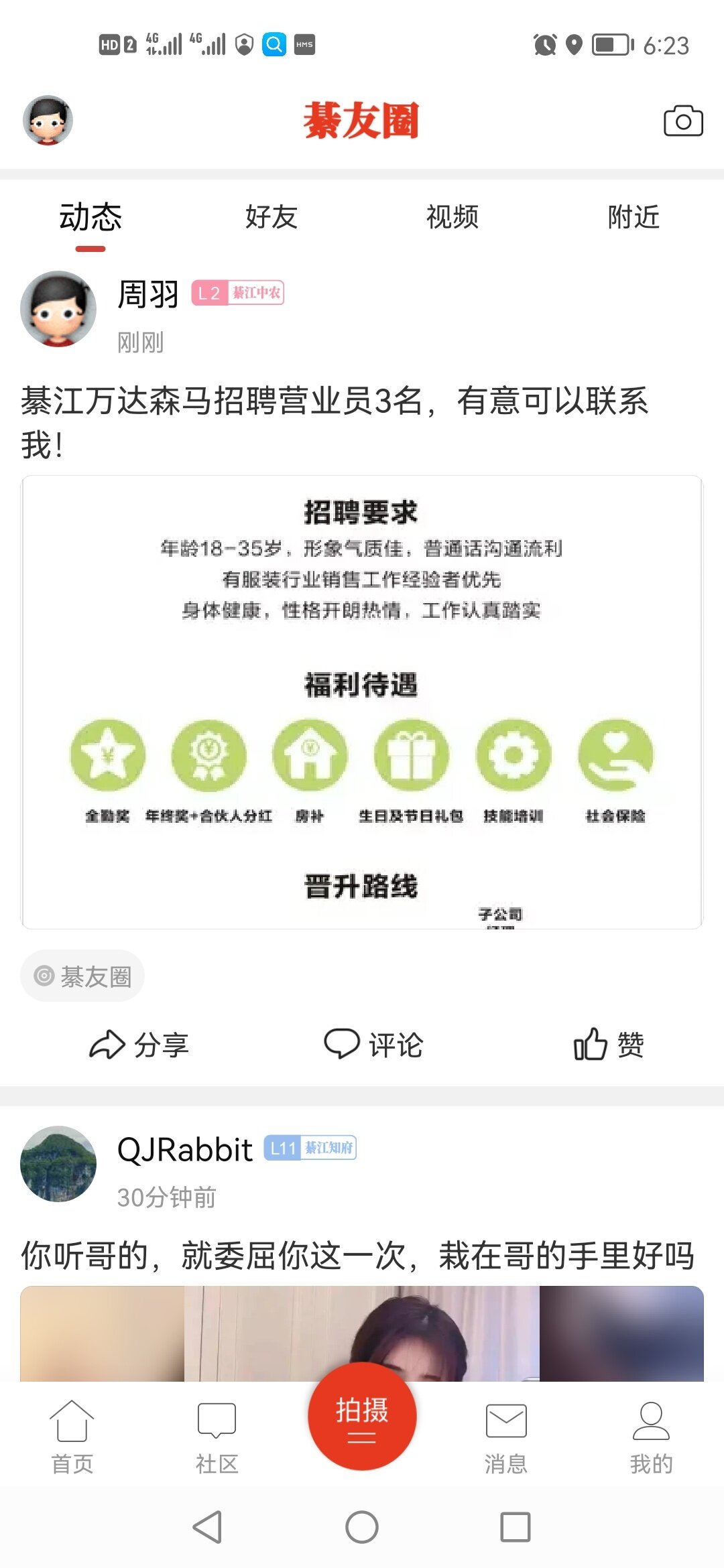Open the recruitment image in 周羽's post
The image size is (724, 1568).
point(362,702)
